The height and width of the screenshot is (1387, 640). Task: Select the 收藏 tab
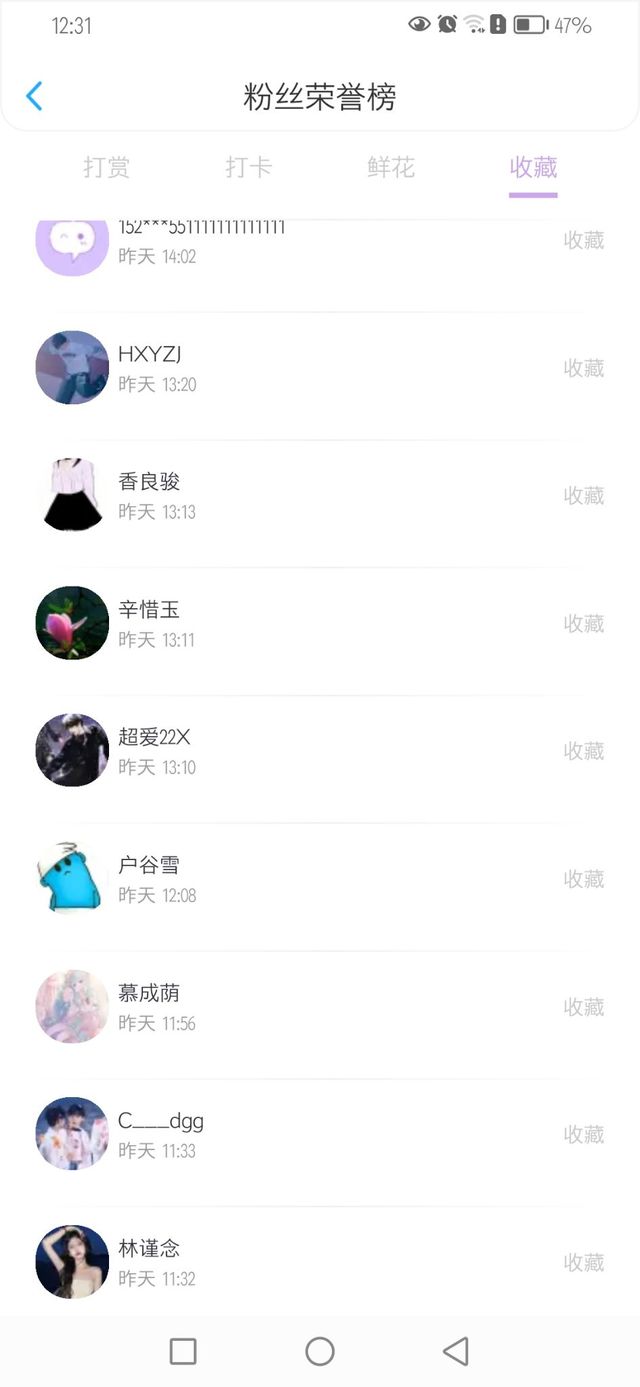[533, 167]
